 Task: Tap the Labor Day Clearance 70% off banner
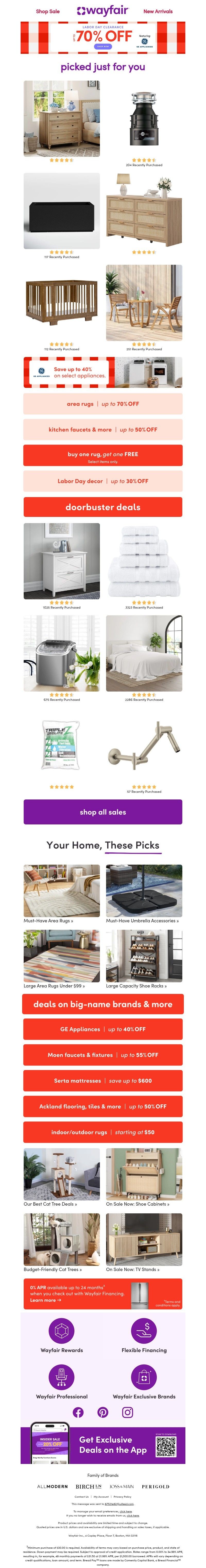pos(103,37)
